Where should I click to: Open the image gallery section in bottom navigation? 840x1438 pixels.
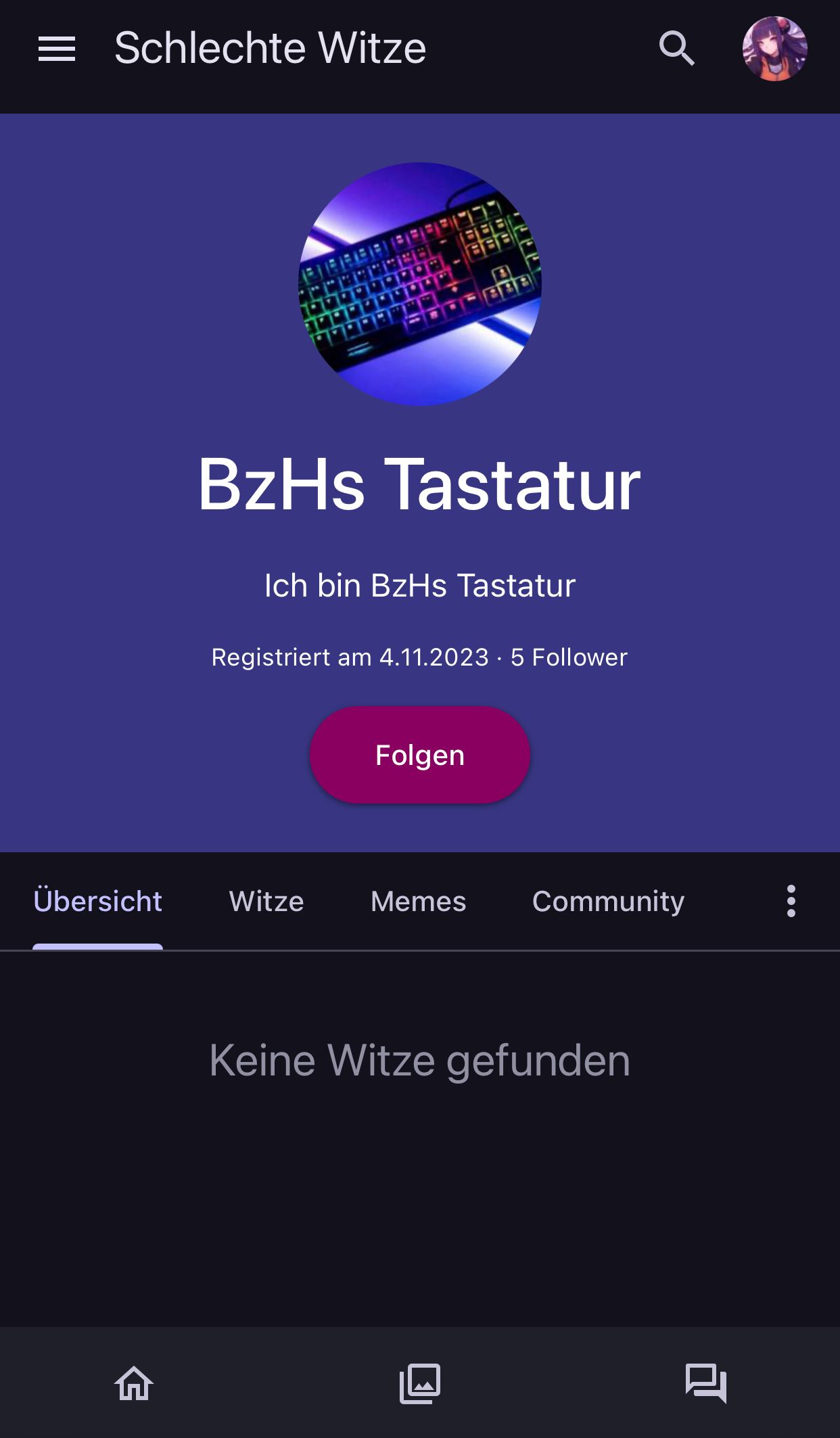tap(420, 1383)
